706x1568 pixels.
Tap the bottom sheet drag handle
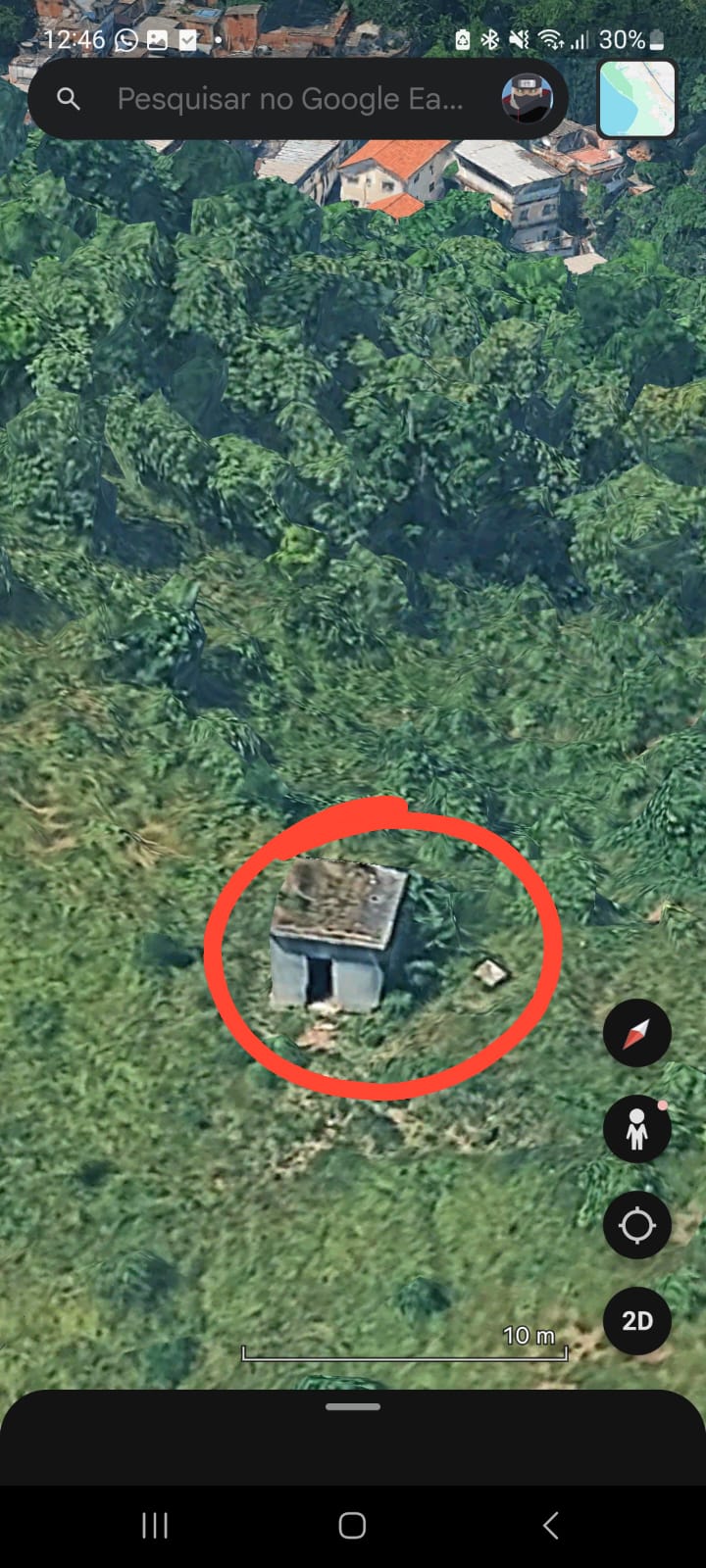(x=353, y=1406)
